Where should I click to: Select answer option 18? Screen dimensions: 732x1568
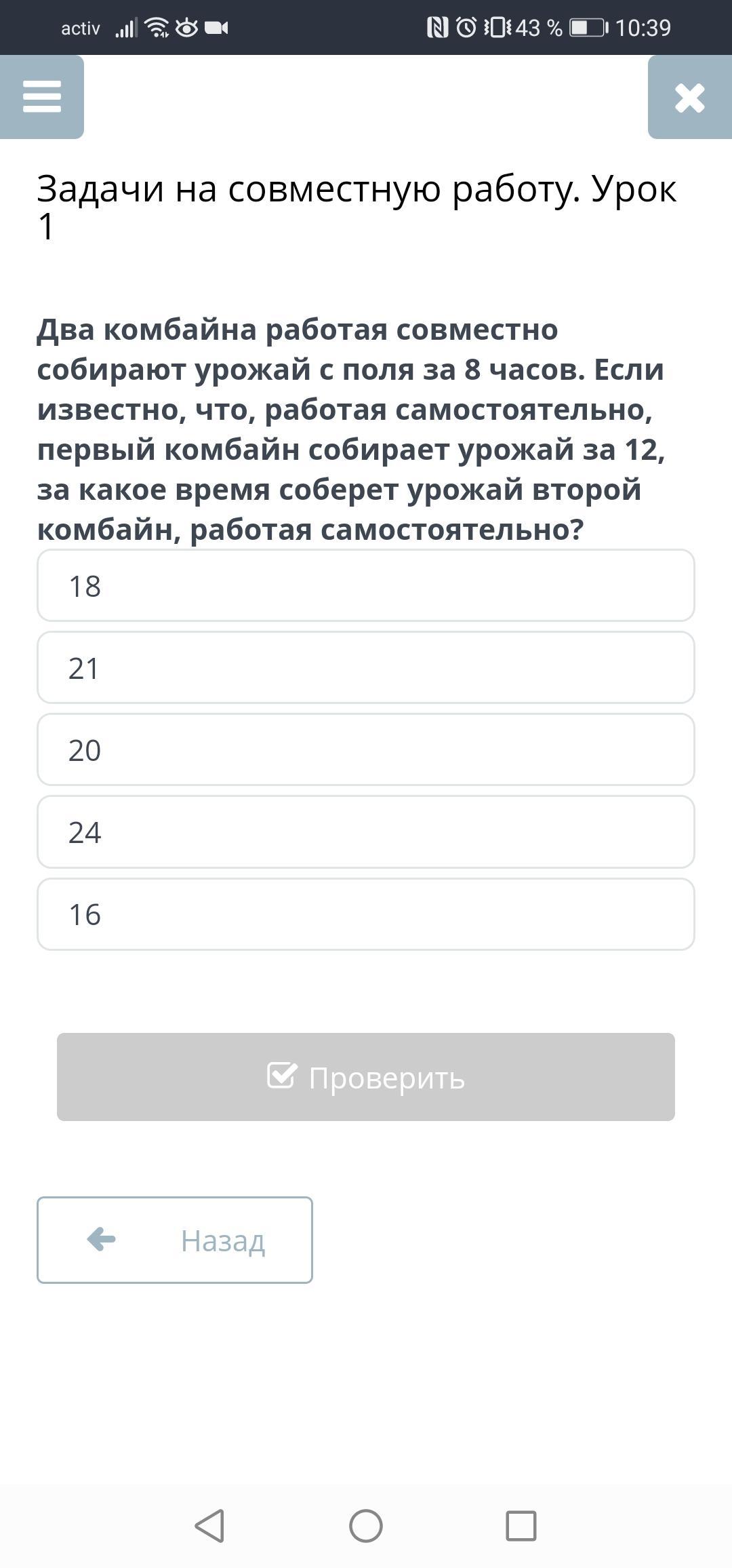[366, 585]
